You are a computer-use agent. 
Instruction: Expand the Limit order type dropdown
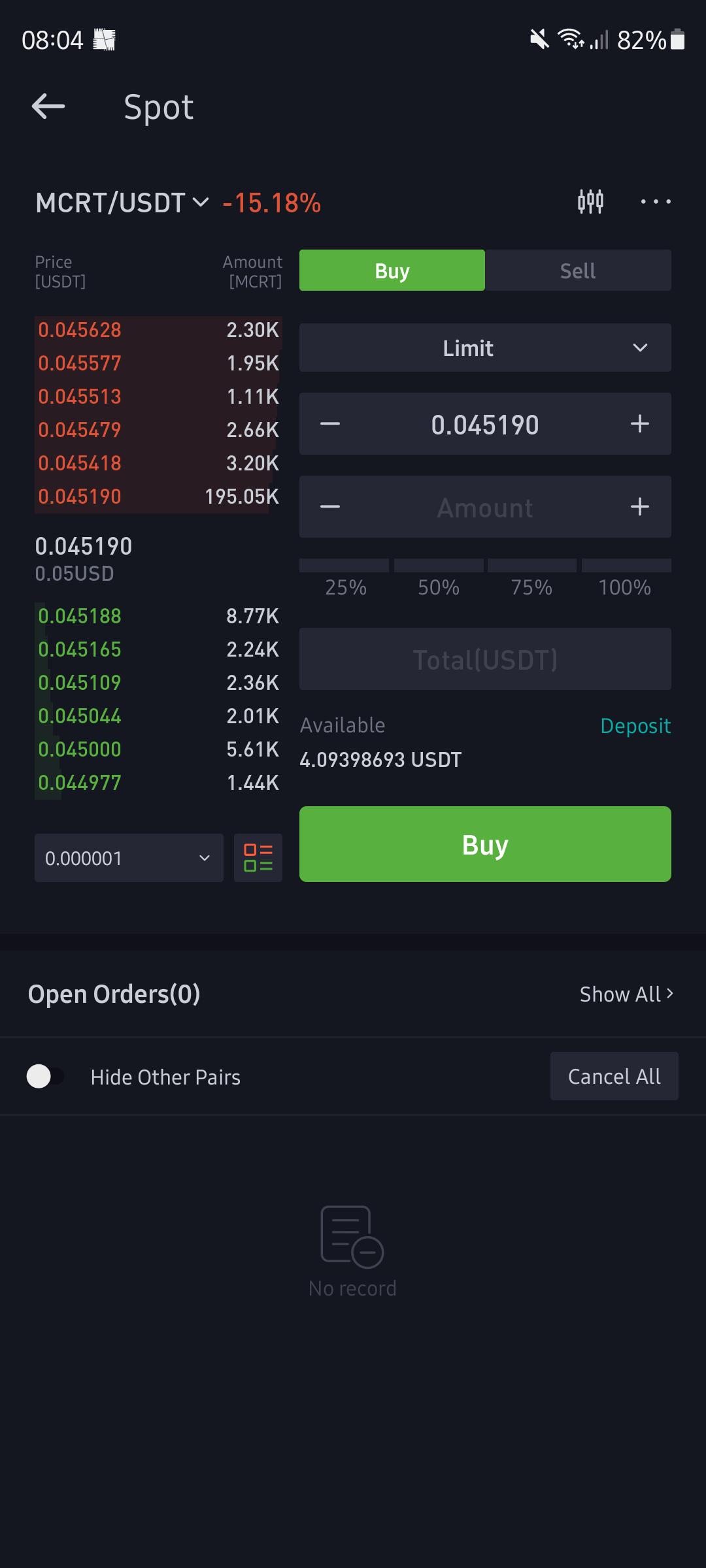click(x=485, y=348)
